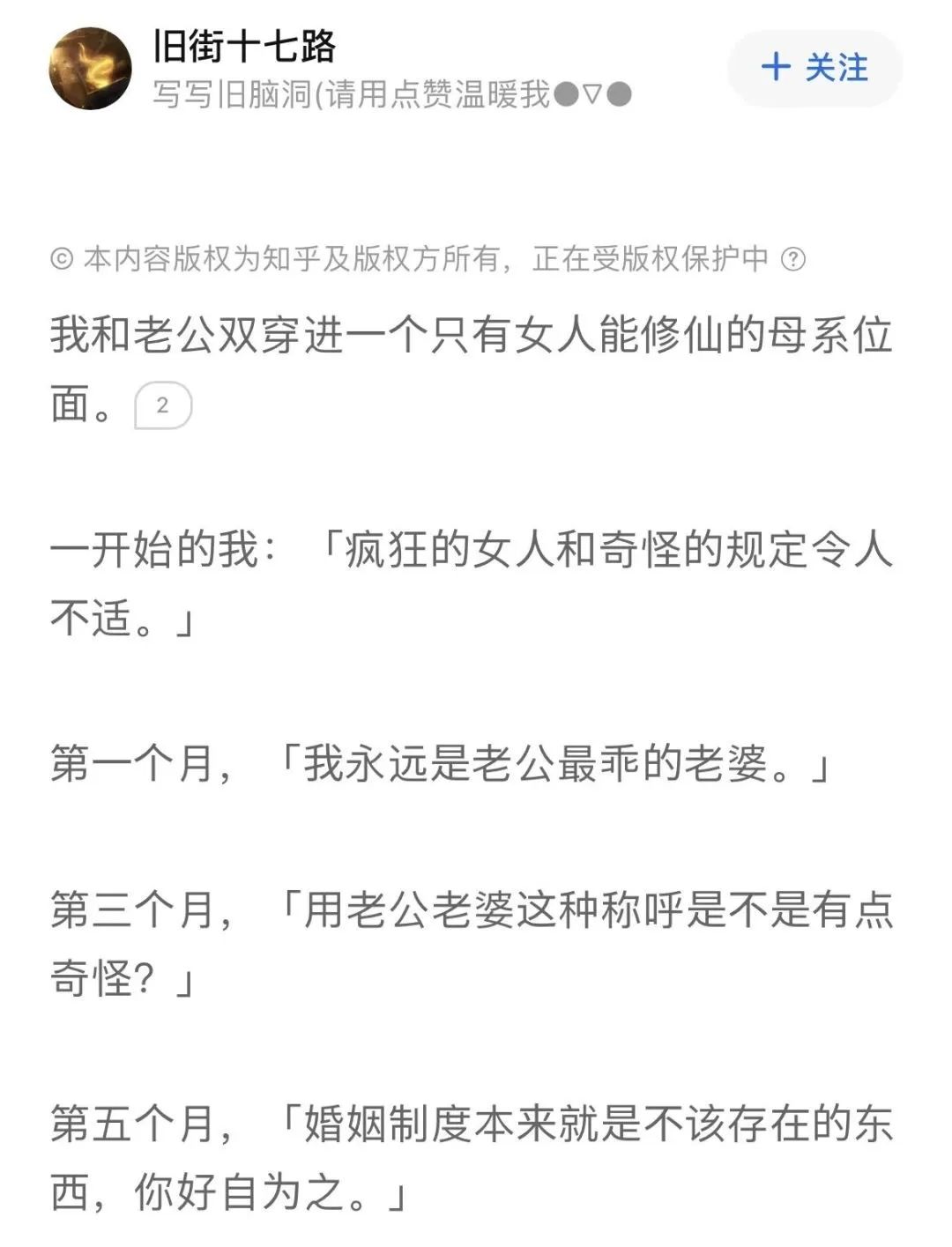952x1247 pixels.
Task: Tap the author name 旧街十七路
Action: (244, 46)
